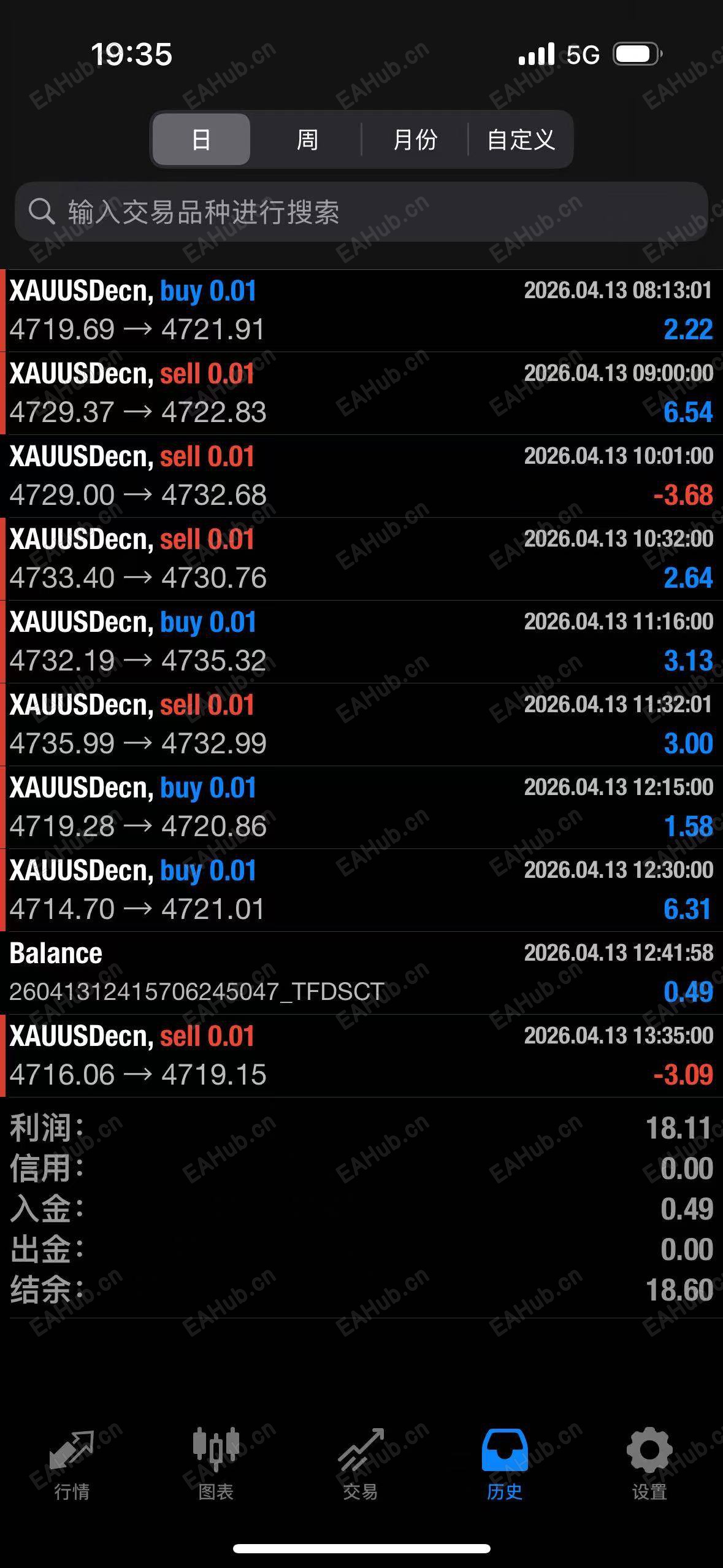Open the buy trade closed at 12:15:00
Screen dimensions: 723x1568
click(x=361, y=807)
